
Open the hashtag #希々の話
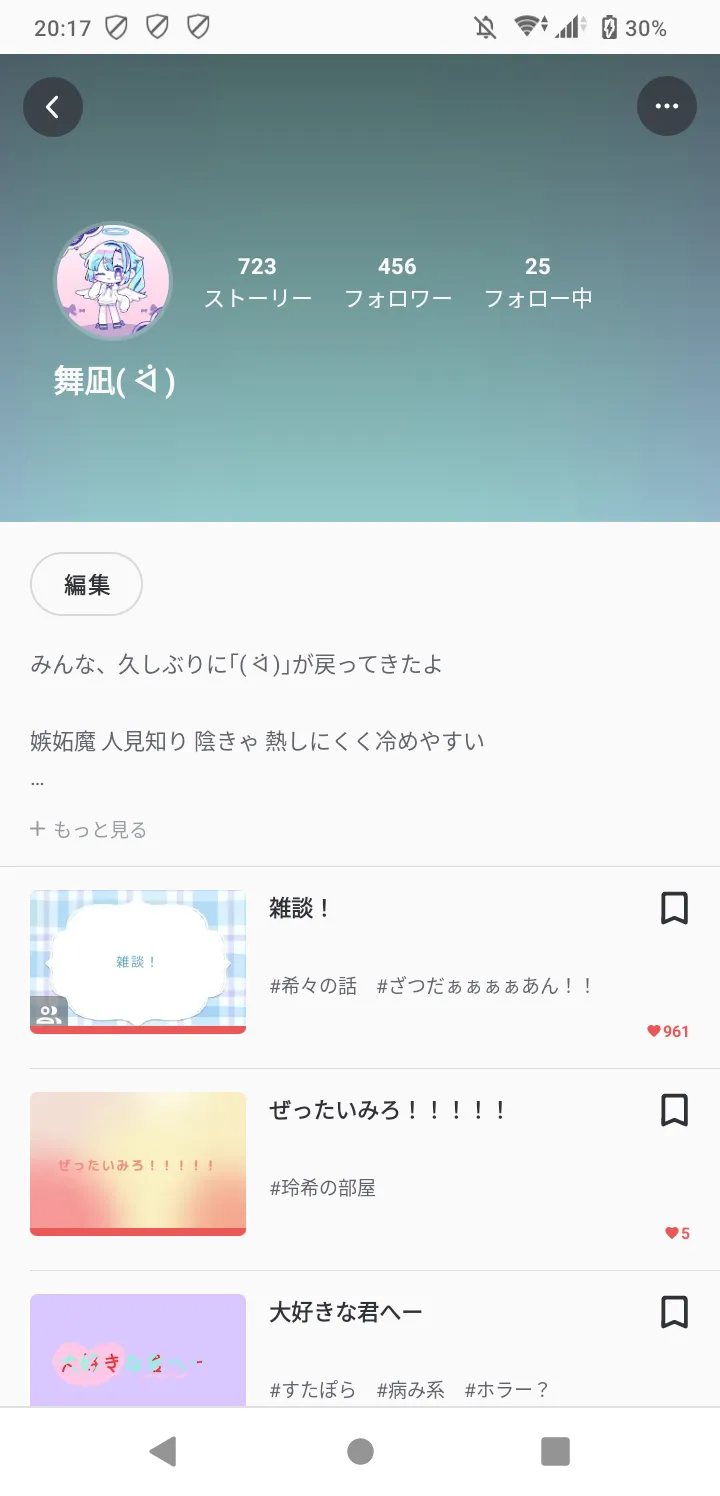313,986
